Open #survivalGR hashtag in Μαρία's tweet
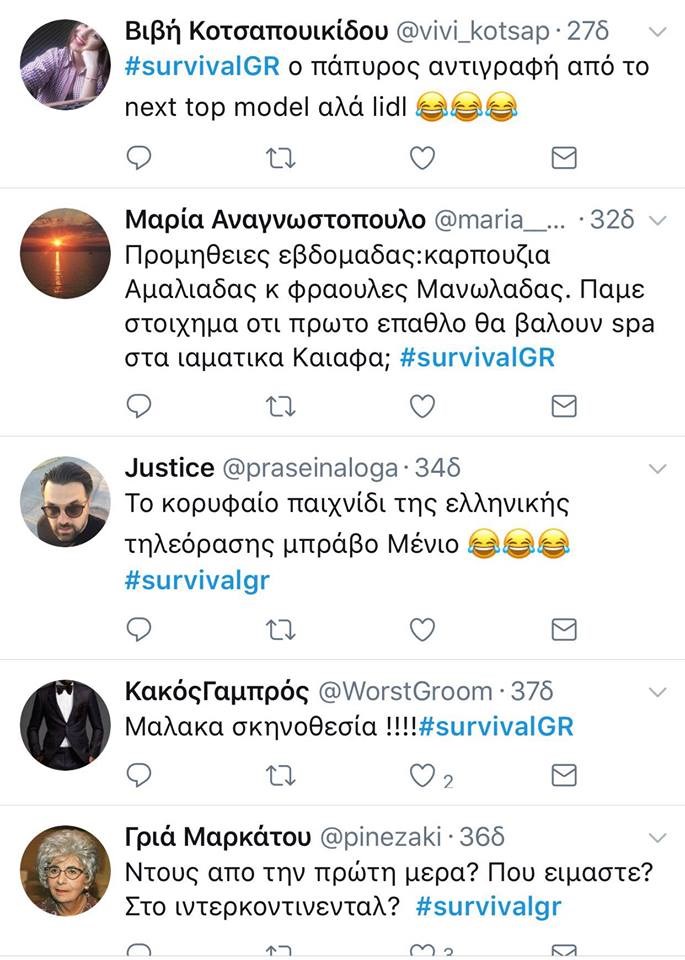The height and width of the screenshot is (960, 685). [x=476, y=357]
